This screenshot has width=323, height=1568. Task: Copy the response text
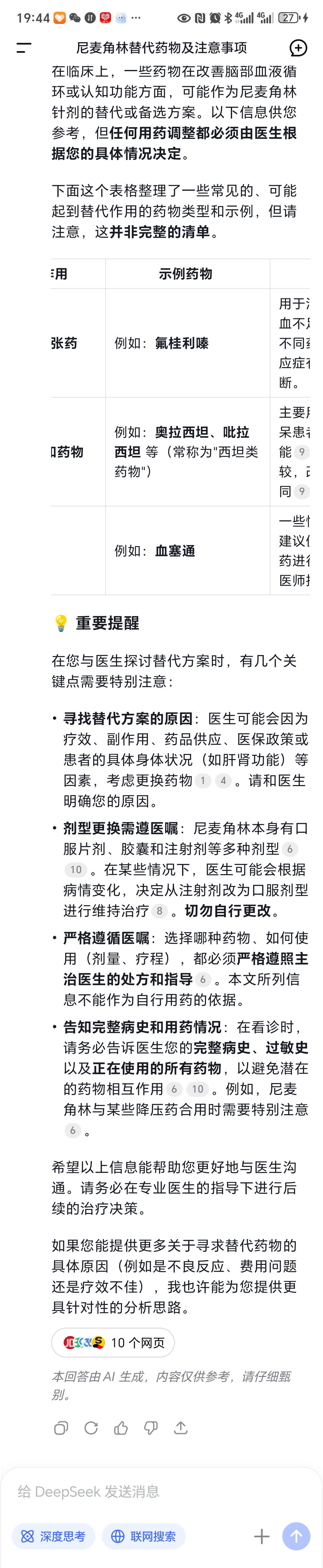point(61,1427)
